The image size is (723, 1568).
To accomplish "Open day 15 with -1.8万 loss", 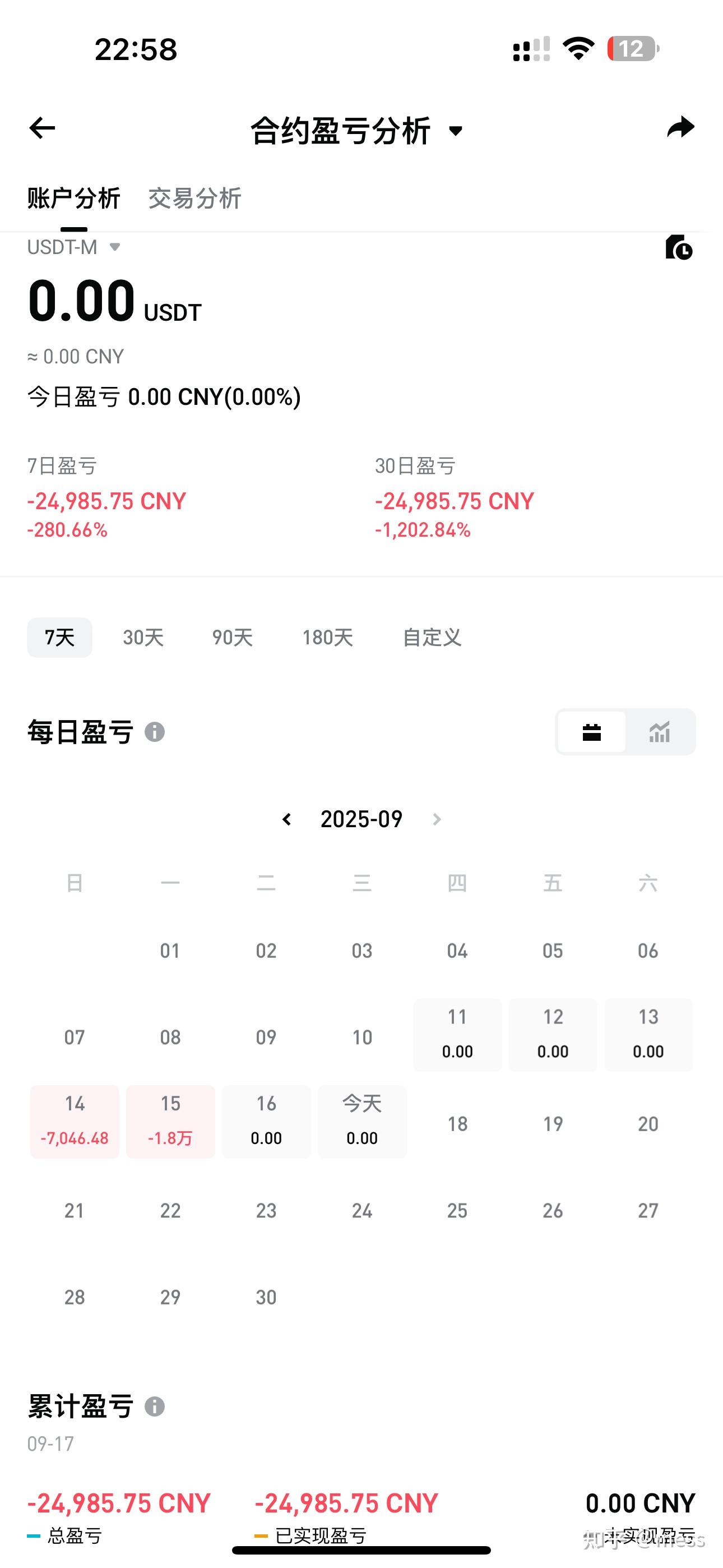I will (170, 1121).
